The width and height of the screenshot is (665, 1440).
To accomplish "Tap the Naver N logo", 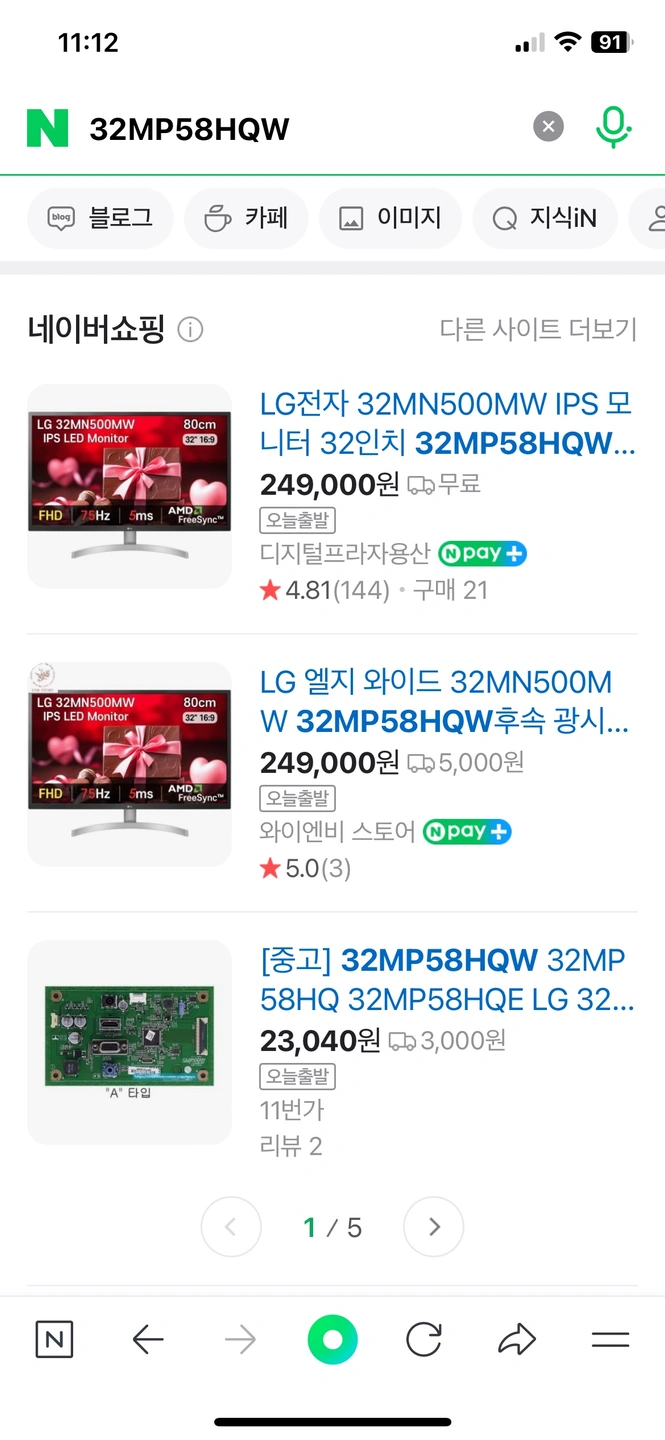I will click(x=47, y=128).
